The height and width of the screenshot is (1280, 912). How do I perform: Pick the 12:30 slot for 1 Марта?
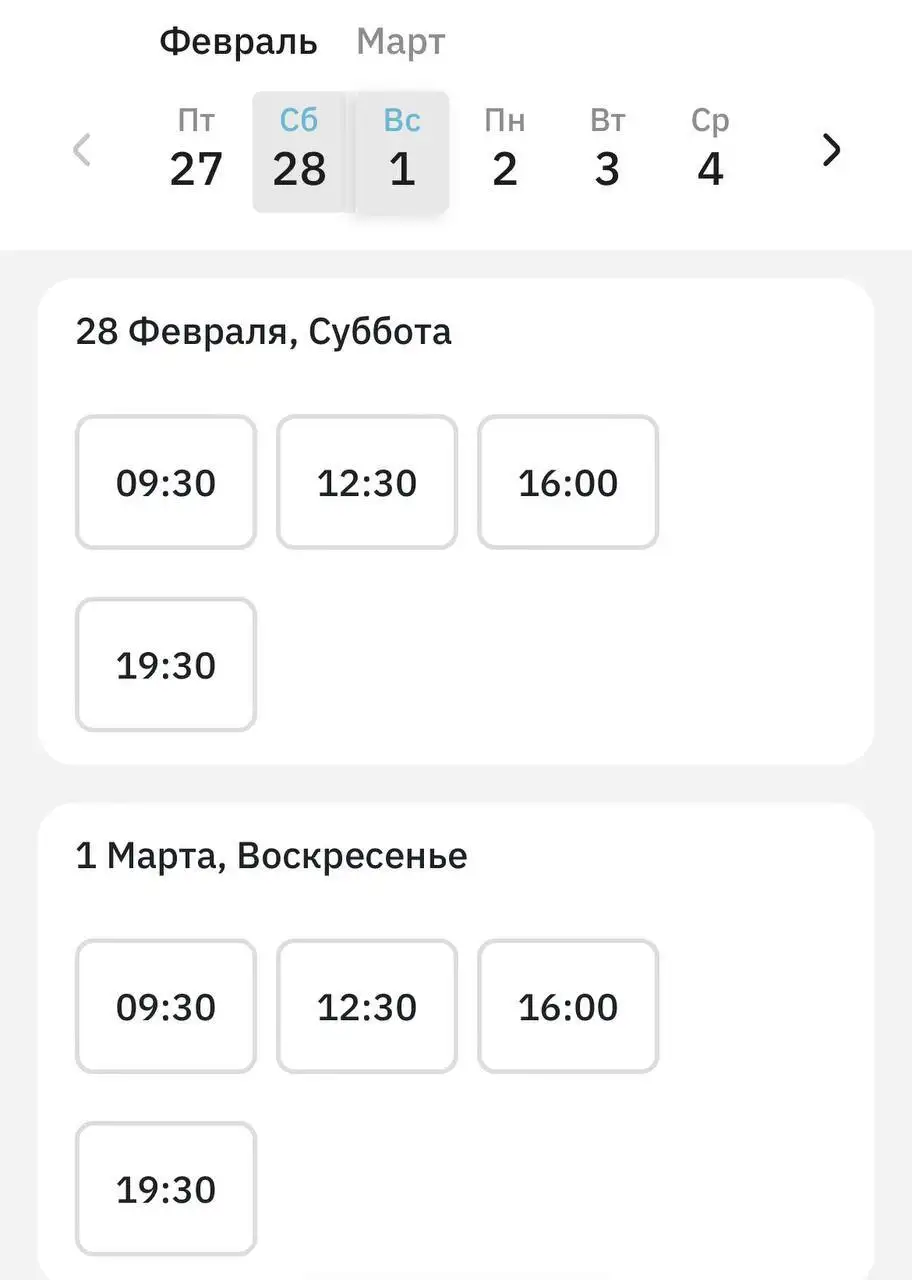(366, 1006)
